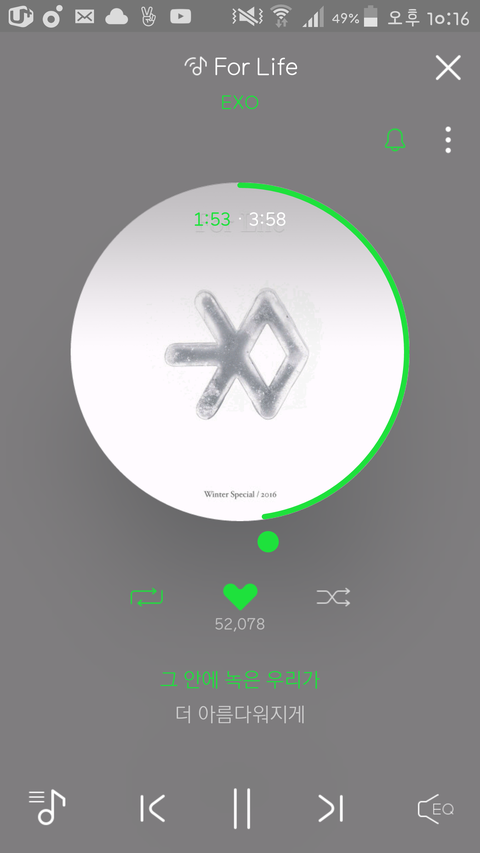Open the full lyrics view
This screenshot has width=480, height=853.
[x=240, y=696]
